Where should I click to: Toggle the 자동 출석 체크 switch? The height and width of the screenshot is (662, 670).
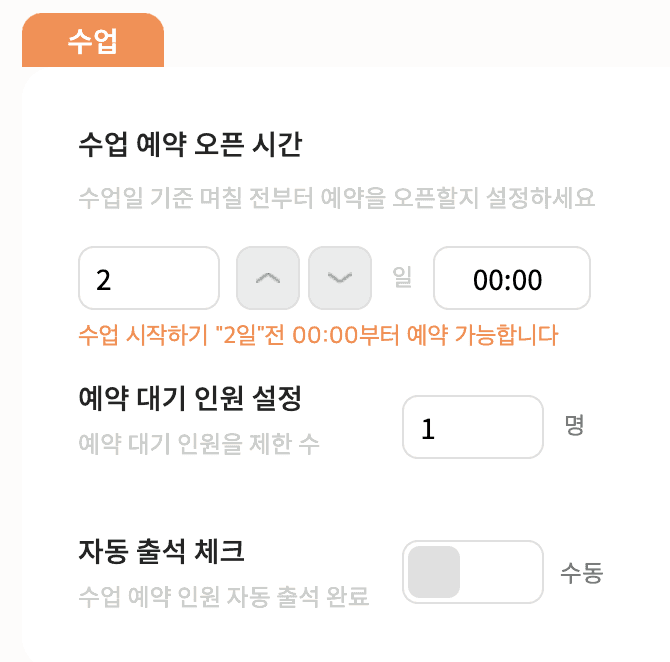(473, 572)
